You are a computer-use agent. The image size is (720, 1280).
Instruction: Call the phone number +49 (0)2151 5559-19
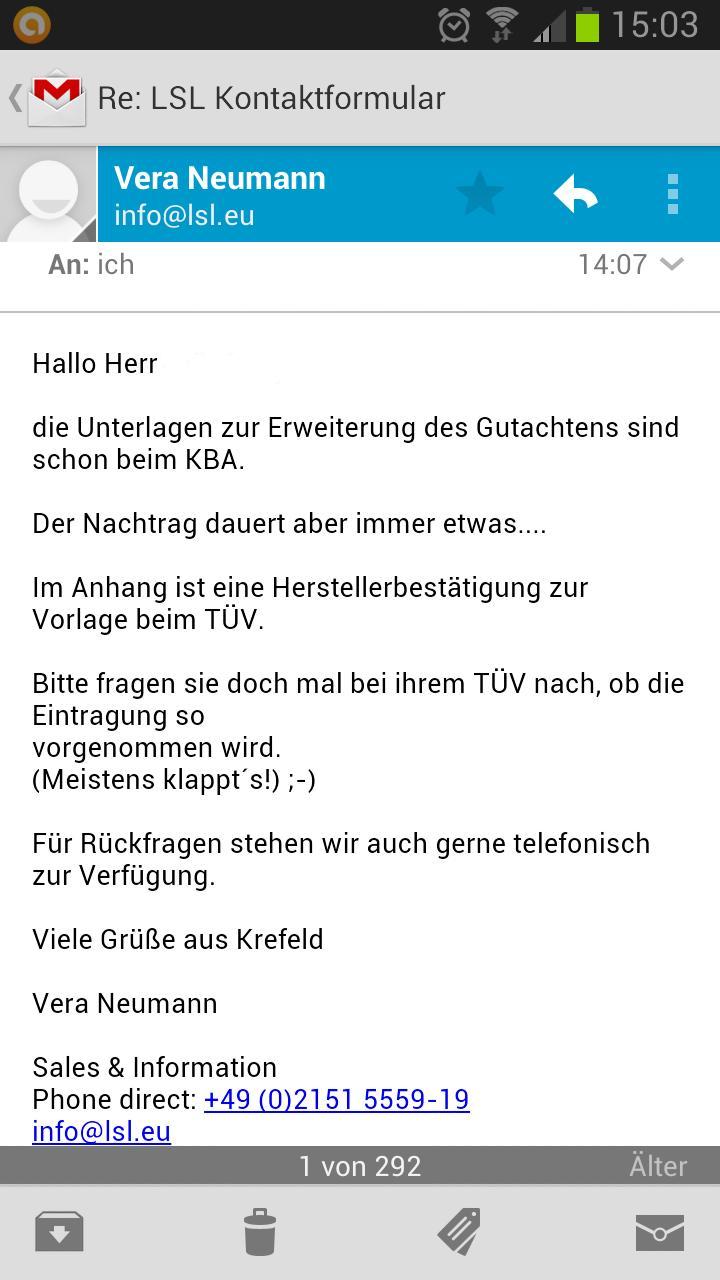click(x=336, y=1100)
